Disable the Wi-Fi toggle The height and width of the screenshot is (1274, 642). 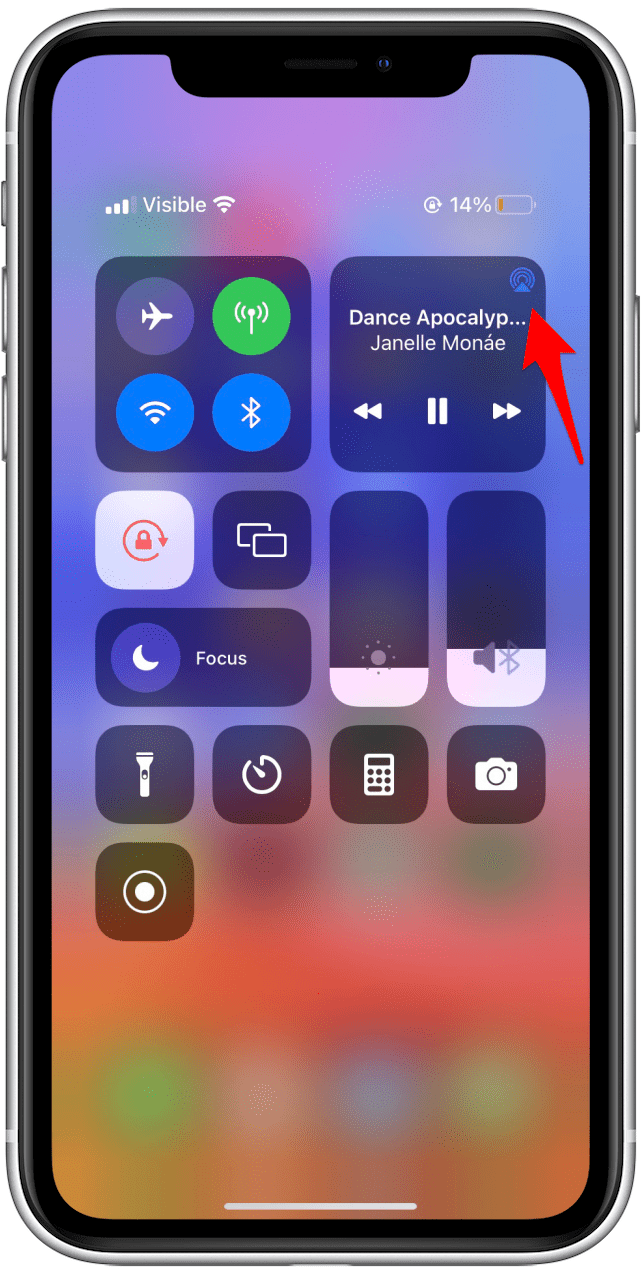click(155, 413)
